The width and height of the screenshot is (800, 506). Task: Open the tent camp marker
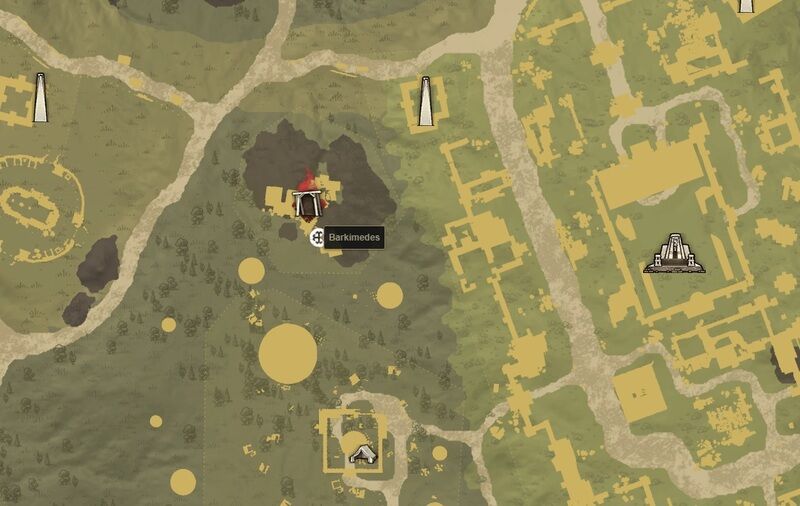tap(361, 455)
